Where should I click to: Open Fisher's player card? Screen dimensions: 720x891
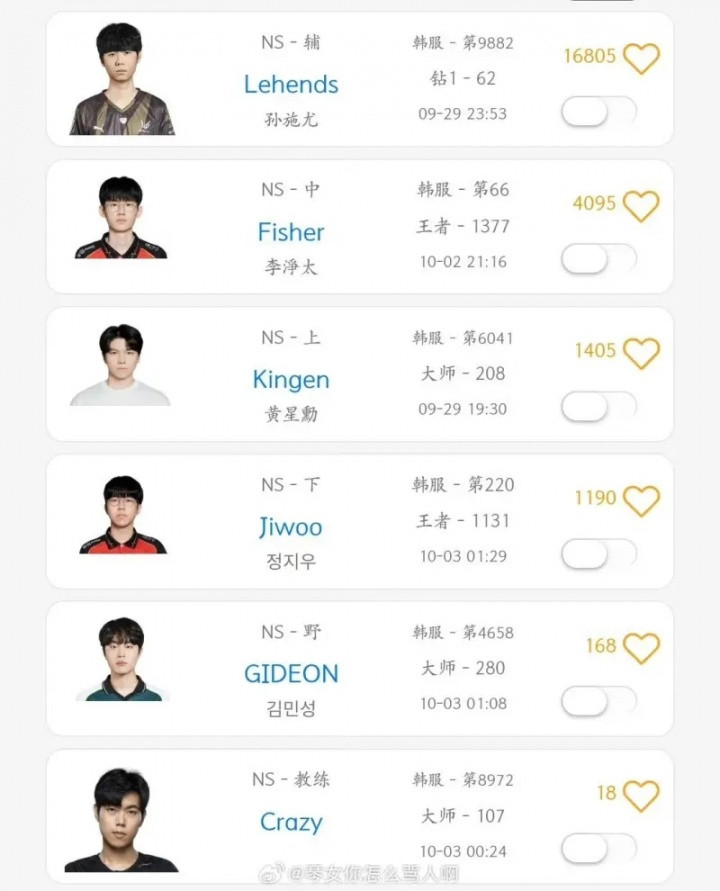(291, 232)
